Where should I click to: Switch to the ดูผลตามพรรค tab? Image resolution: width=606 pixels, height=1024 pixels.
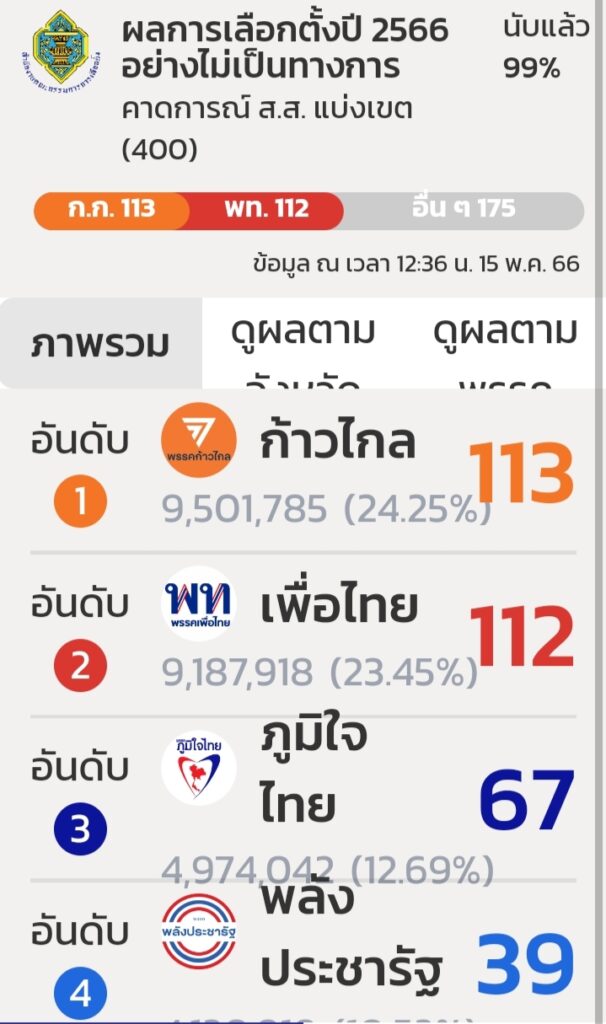505,346
